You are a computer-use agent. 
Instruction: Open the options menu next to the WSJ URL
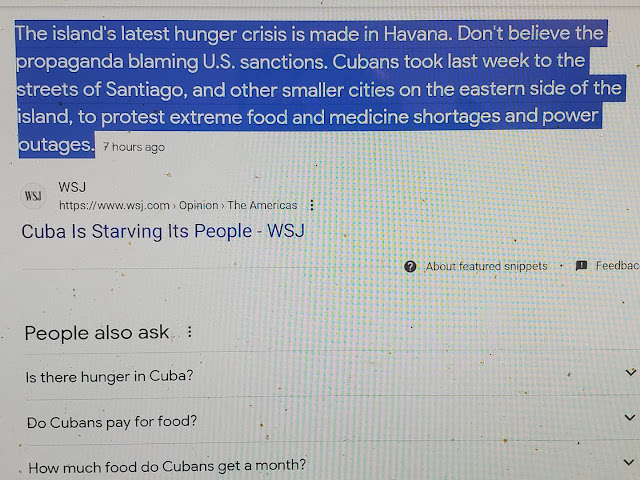312,206
